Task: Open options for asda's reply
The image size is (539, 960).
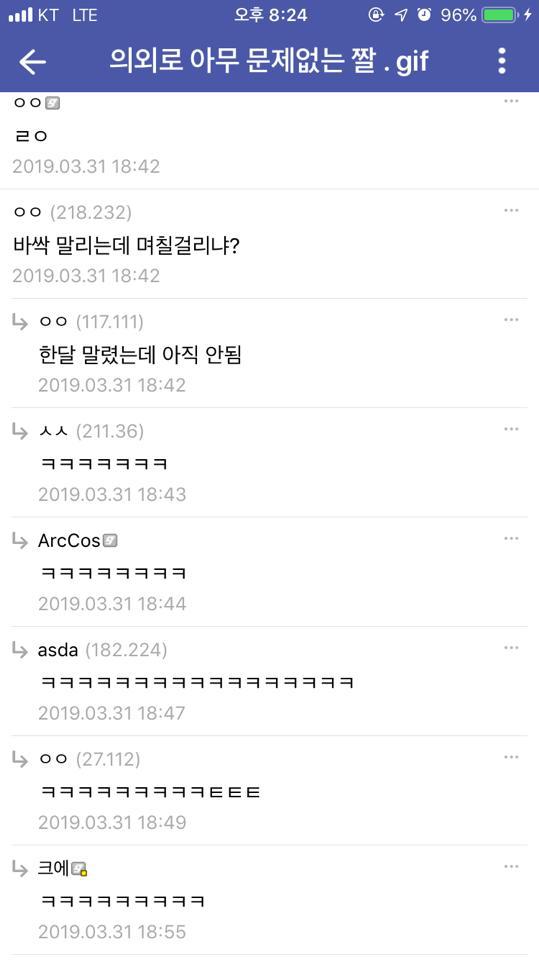Action: 511,648
